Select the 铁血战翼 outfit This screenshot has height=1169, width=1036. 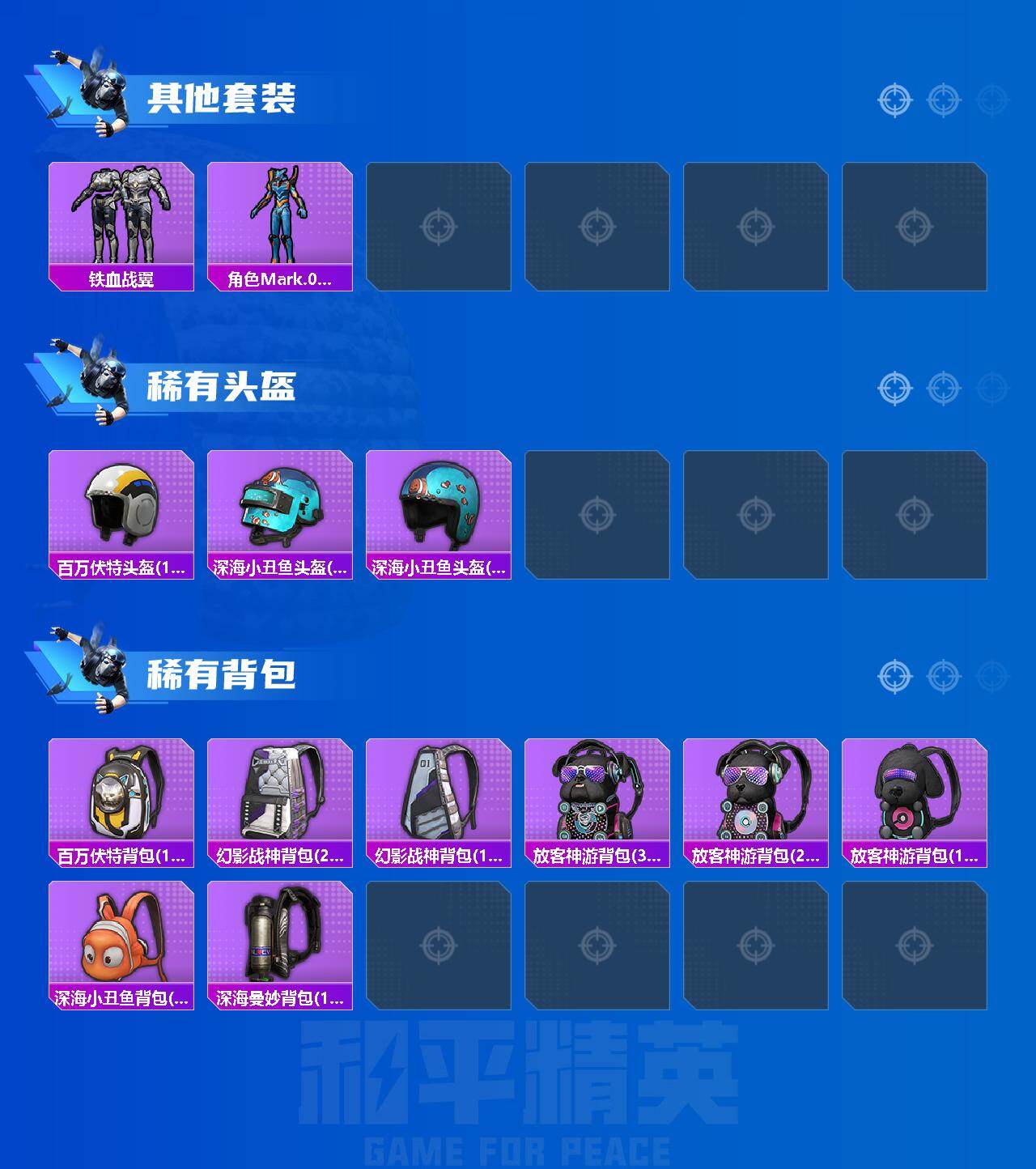(121, 219)
